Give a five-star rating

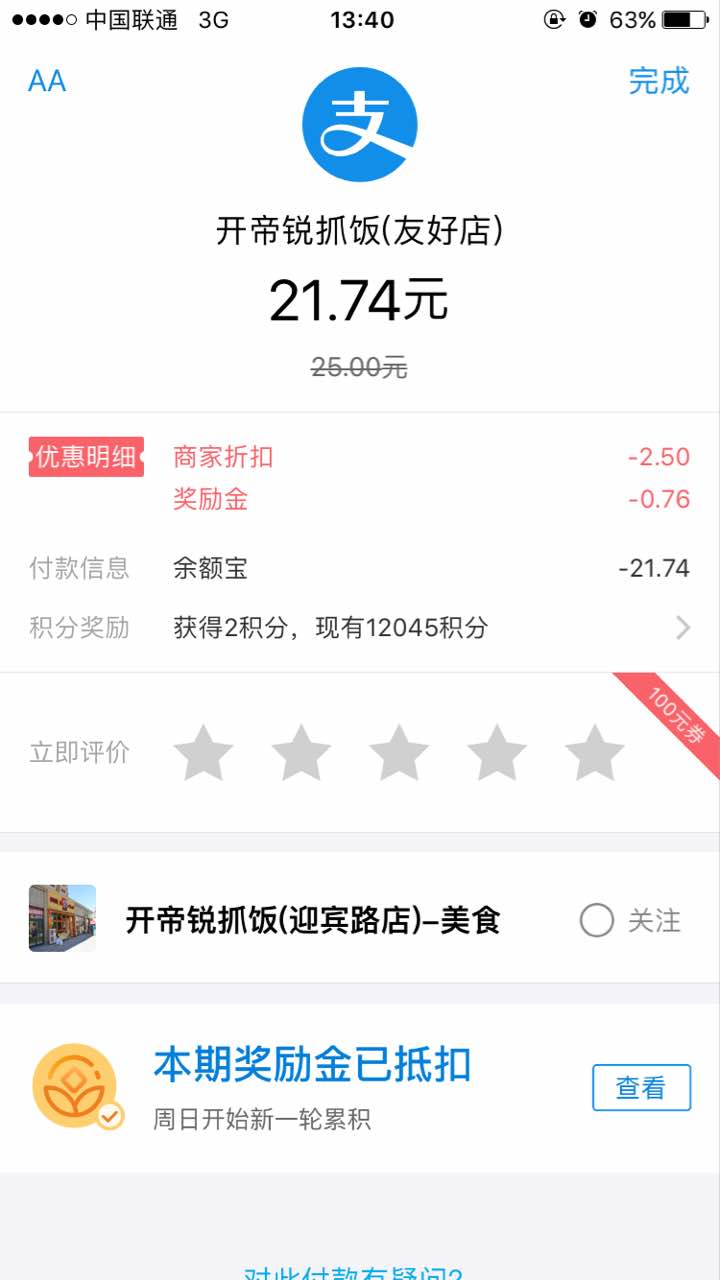pyautogui.click(x=595, y=753)
